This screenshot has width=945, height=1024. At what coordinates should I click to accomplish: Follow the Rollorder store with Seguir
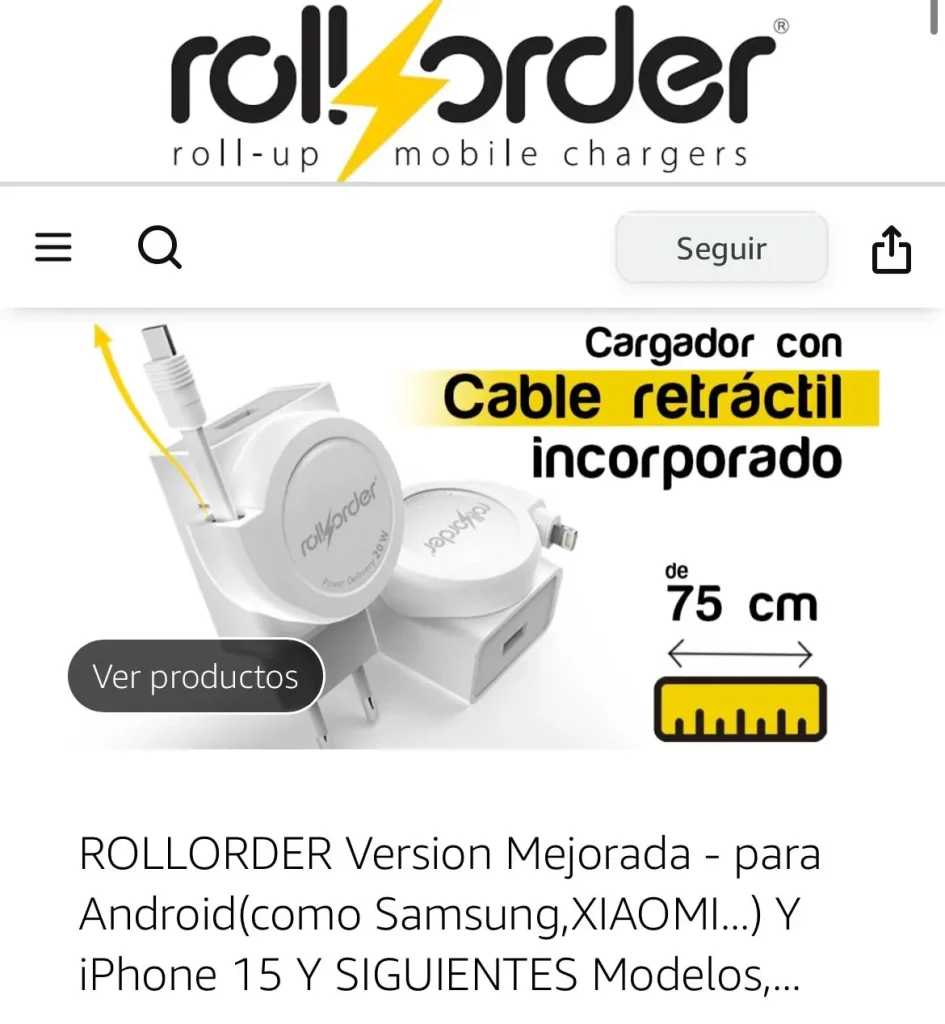click(721, 248)
